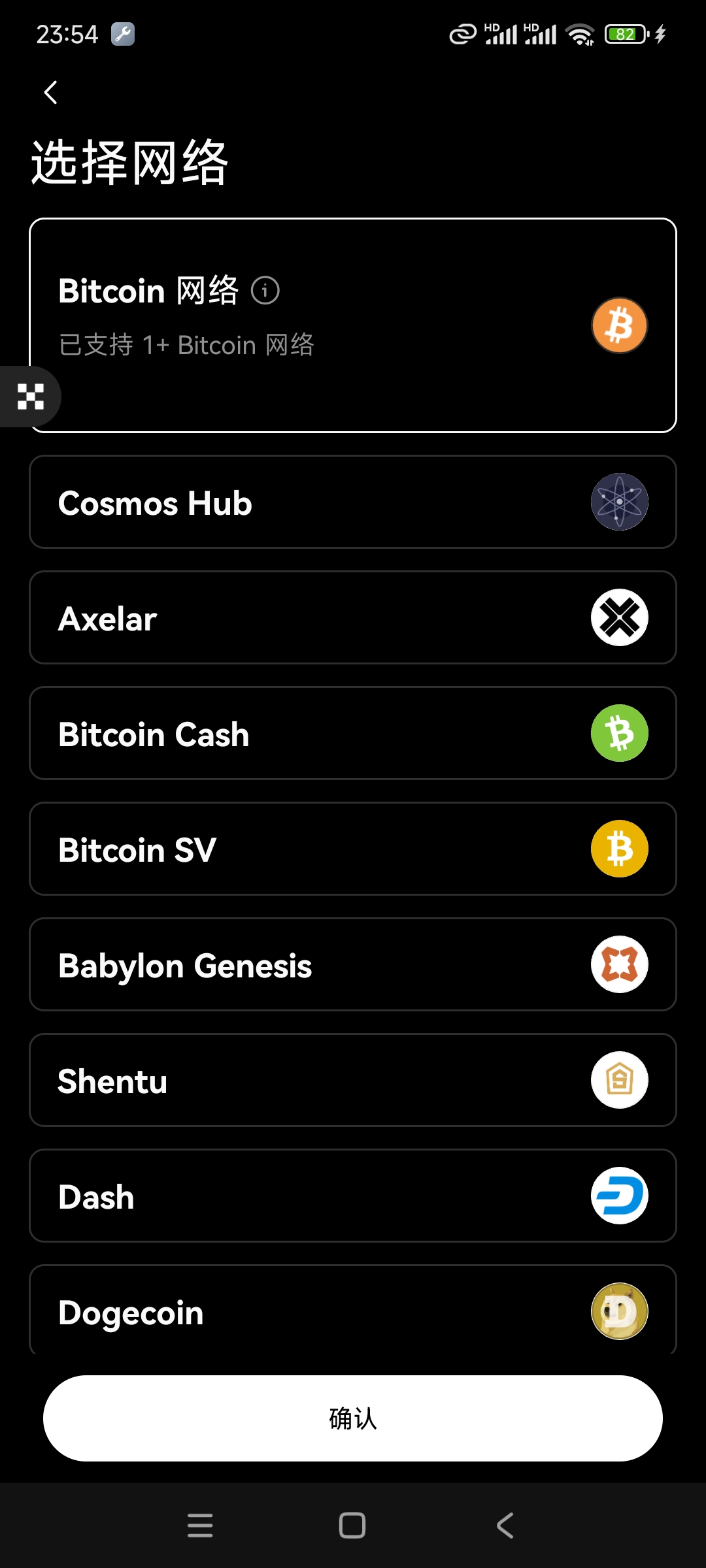
Task: Tap the Cosmos Hub atom icon
Action: pos(618,502)
